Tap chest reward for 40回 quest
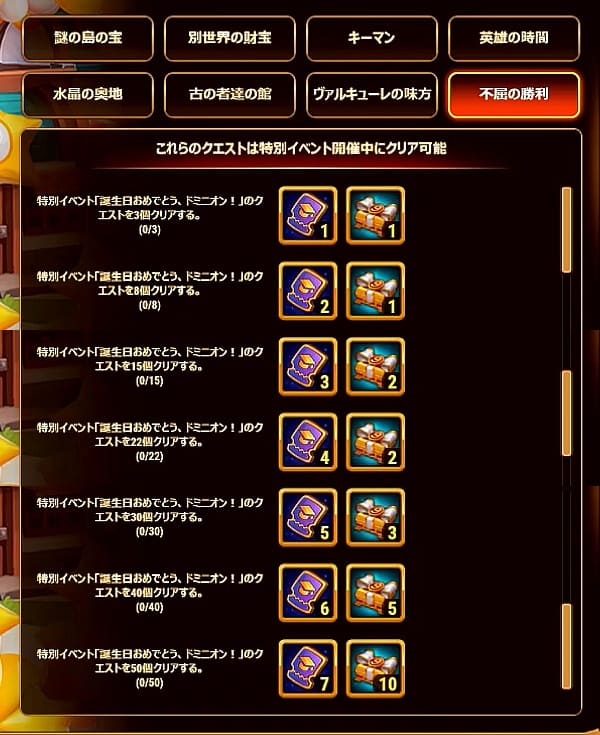This screenshot has width=600, height=735. [375, 592]
